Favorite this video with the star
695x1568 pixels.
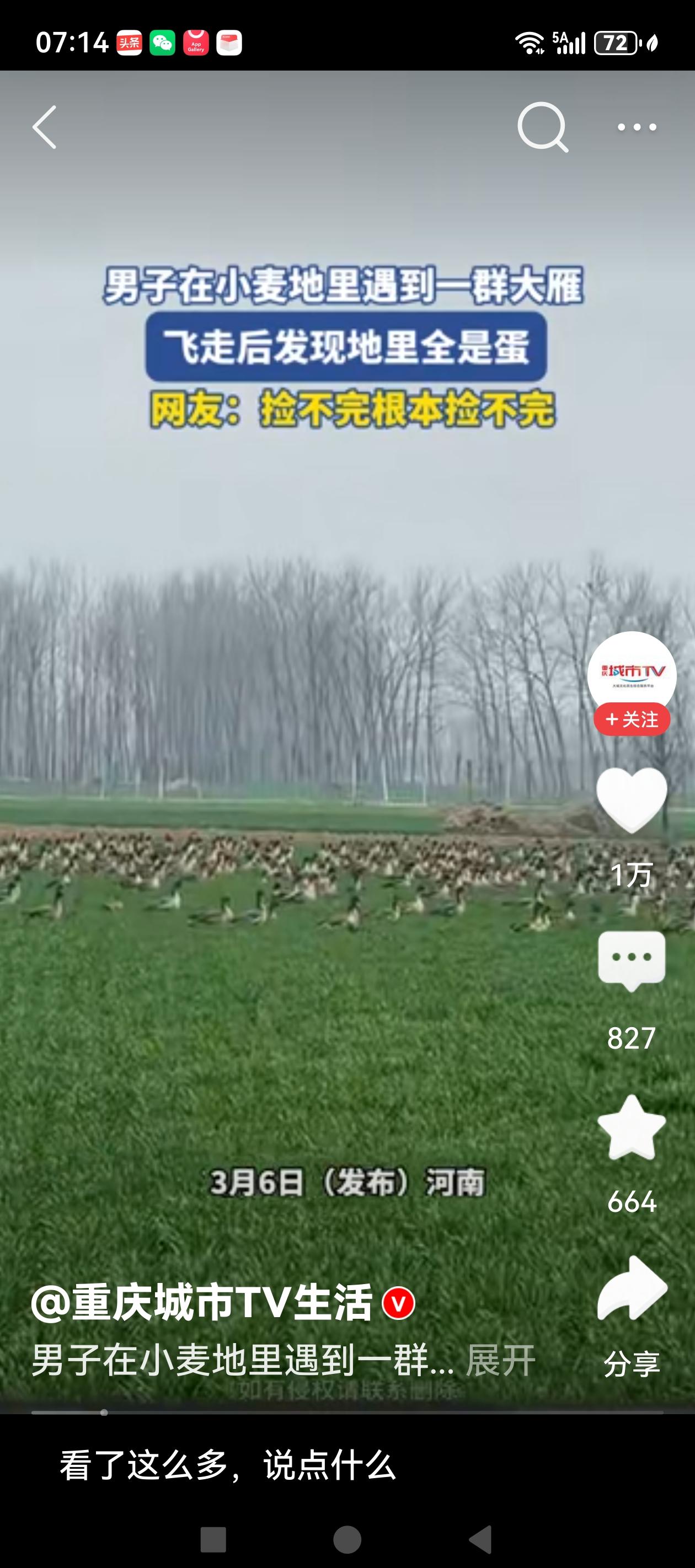click(x=632, y=1127)
